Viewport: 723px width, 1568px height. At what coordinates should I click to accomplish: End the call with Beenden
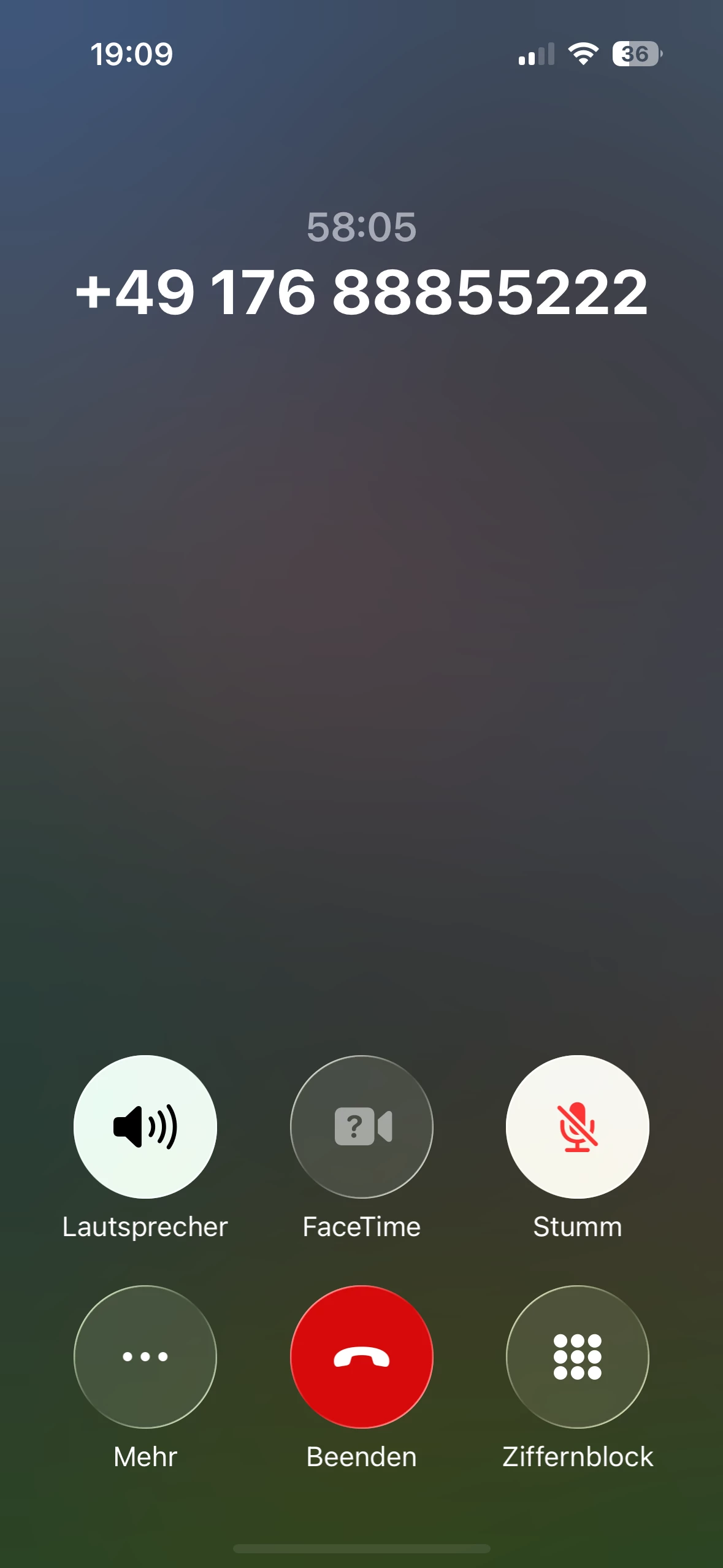point(361,1356)
